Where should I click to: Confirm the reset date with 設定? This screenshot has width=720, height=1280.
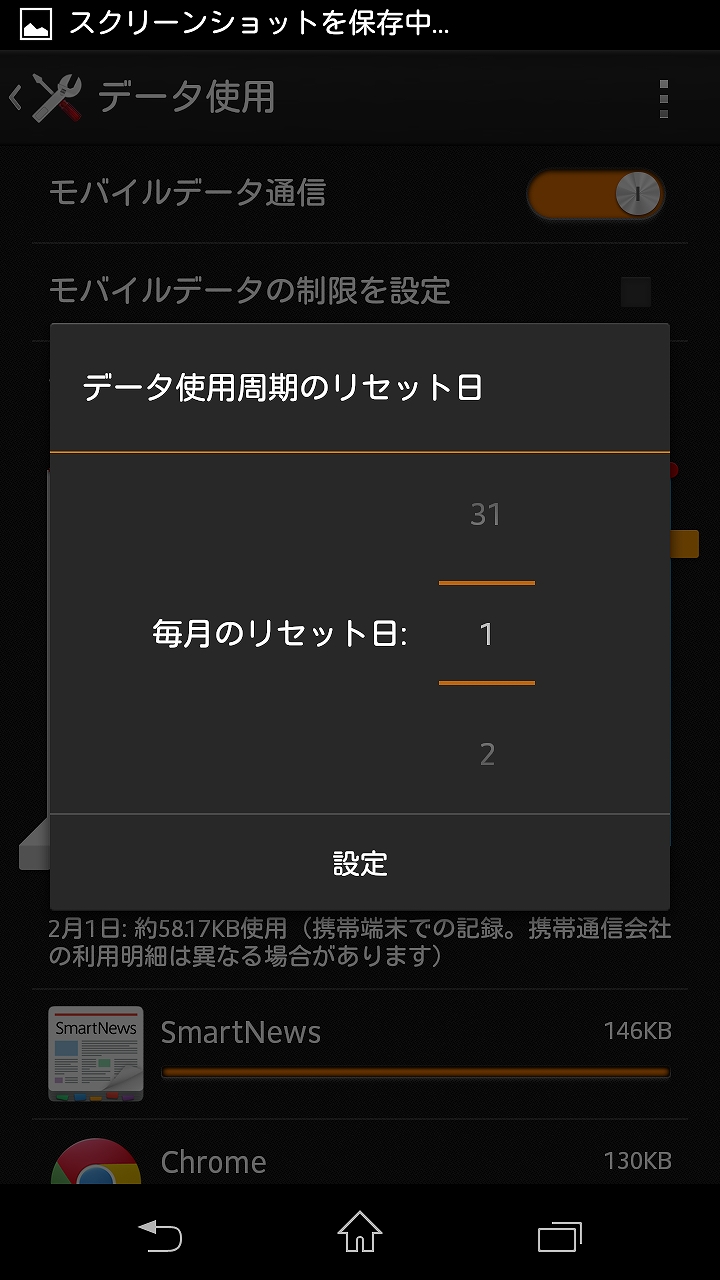(x=360, y=863)
